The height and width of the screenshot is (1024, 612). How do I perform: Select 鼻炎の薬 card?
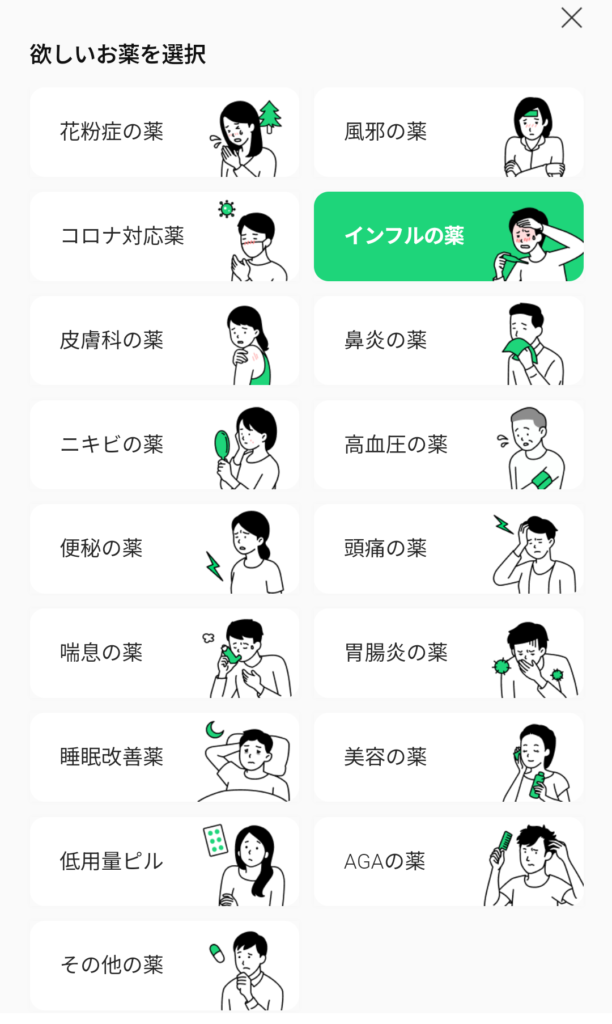point(448,340)
